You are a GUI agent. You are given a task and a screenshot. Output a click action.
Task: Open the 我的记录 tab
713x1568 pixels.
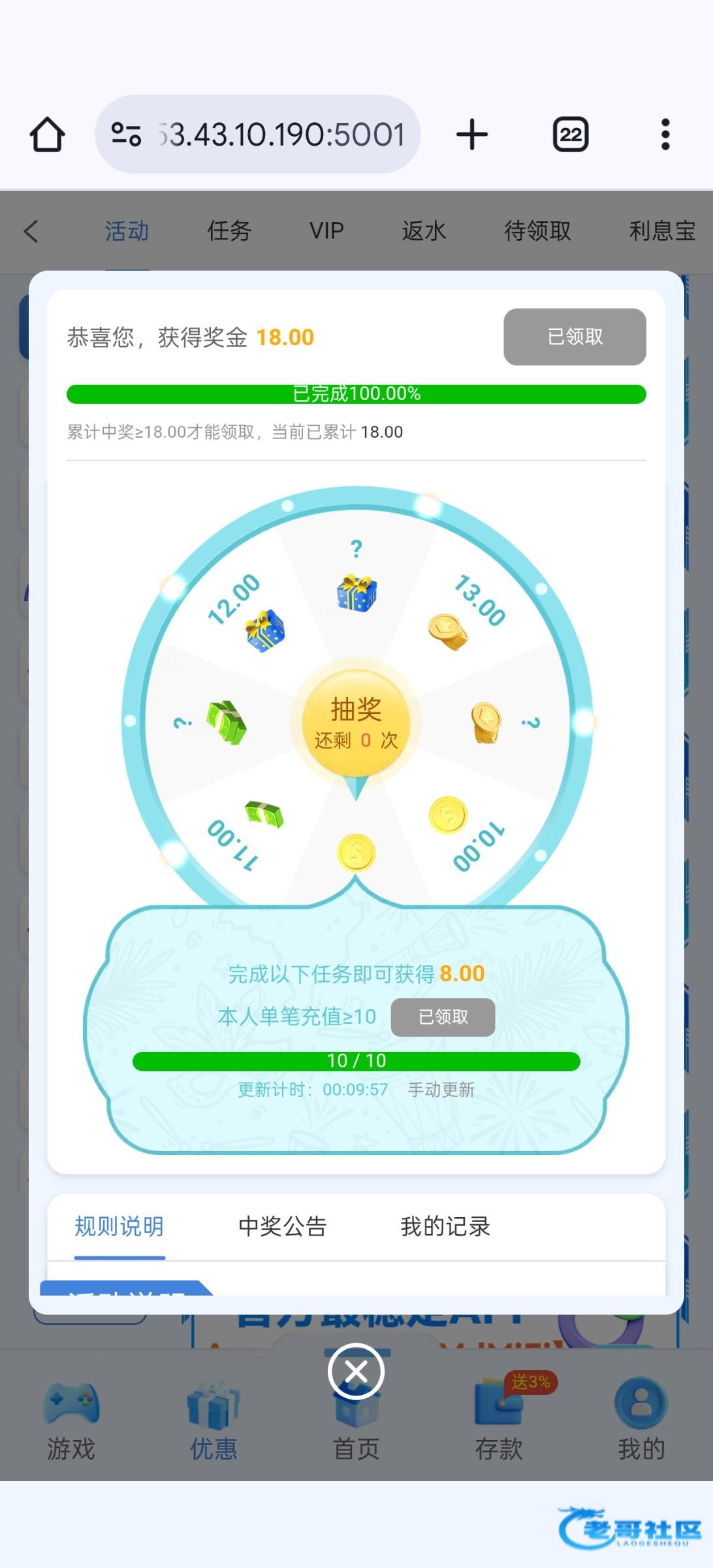[445, 1226]
